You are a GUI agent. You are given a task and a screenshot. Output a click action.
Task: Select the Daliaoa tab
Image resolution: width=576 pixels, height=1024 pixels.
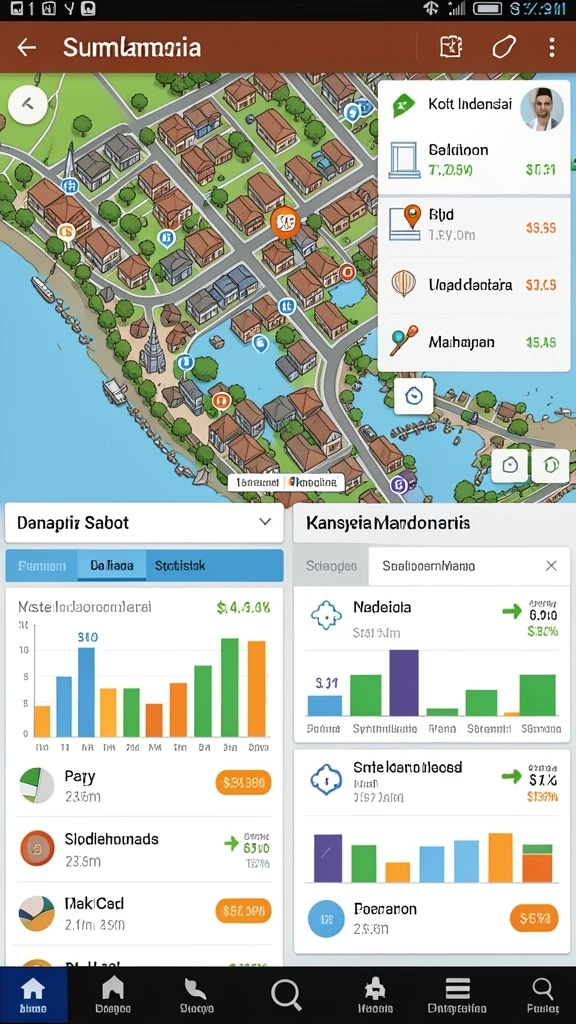[112, 566]
